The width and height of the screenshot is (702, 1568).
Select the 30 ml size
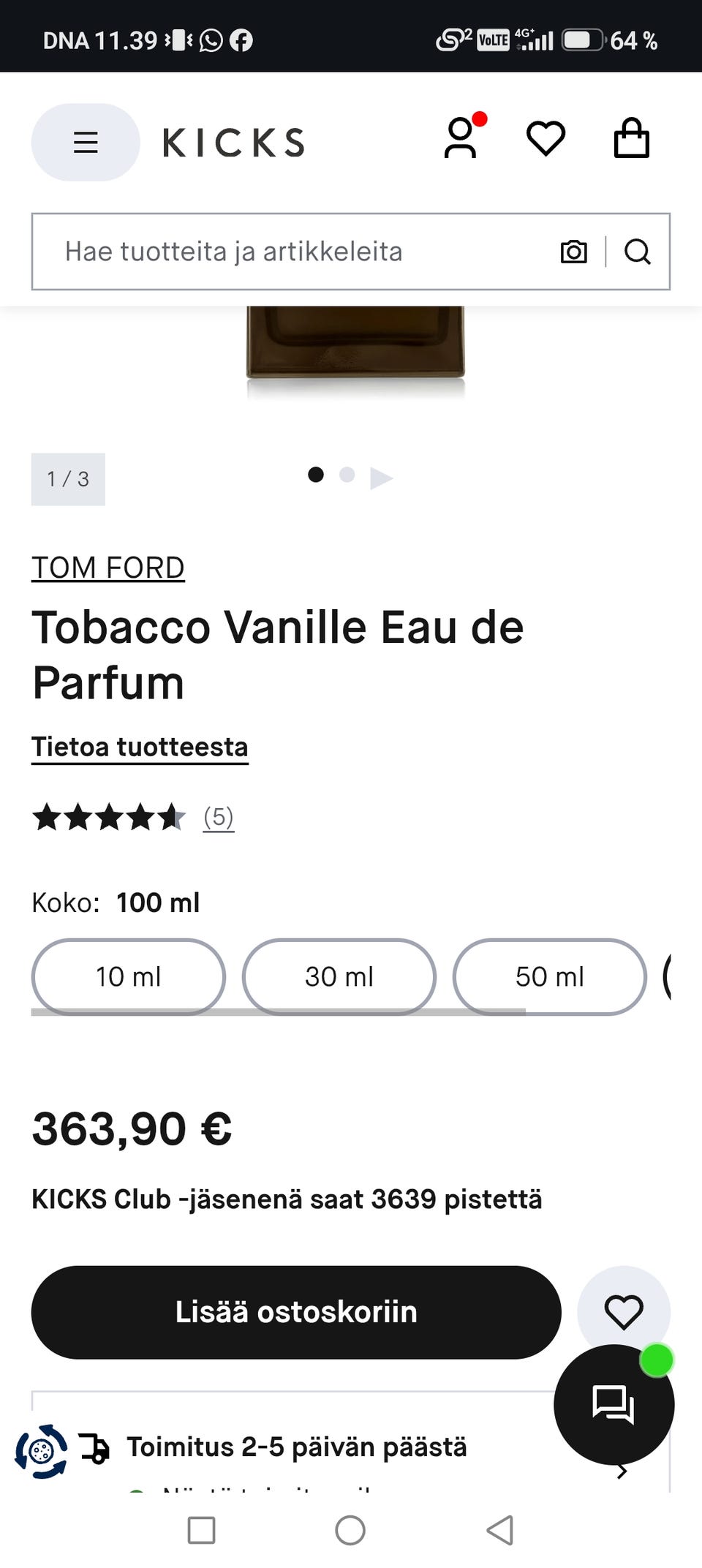coord(339,976)
